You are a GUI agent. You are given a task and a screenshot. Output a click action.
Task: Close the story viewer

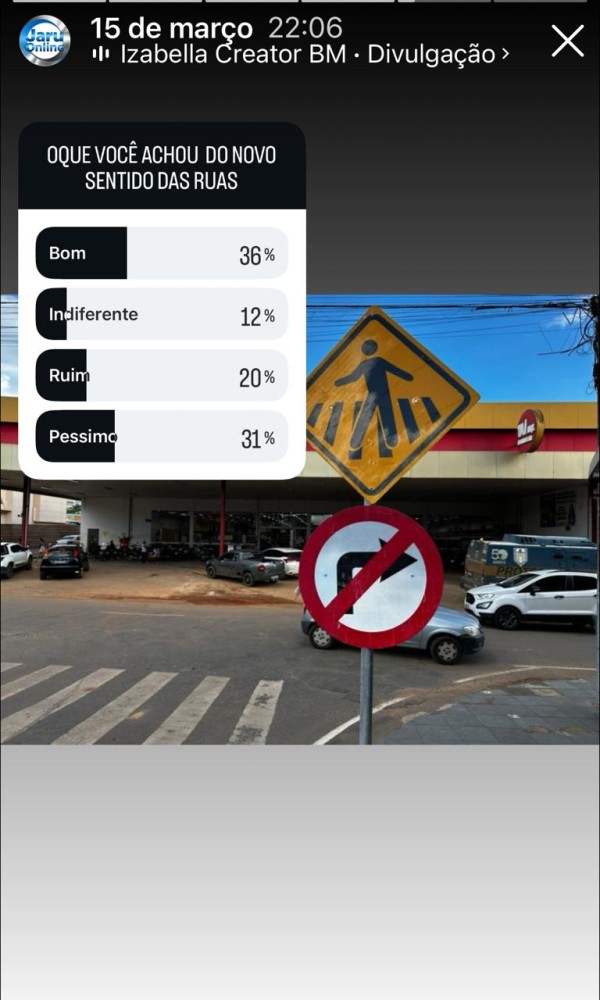click(567, 41)
